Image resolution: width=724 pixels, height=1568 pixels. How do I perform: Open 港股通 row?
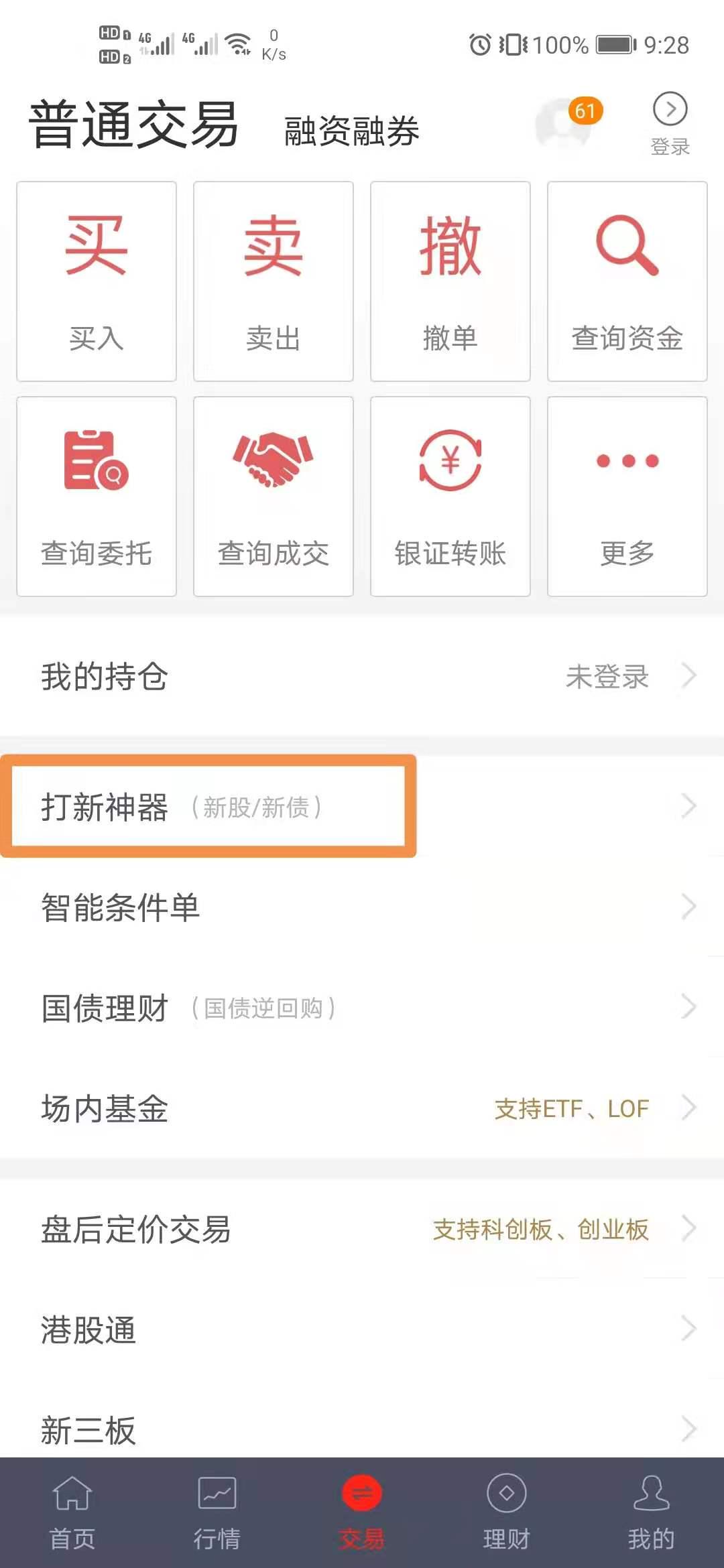(362, 1329)
